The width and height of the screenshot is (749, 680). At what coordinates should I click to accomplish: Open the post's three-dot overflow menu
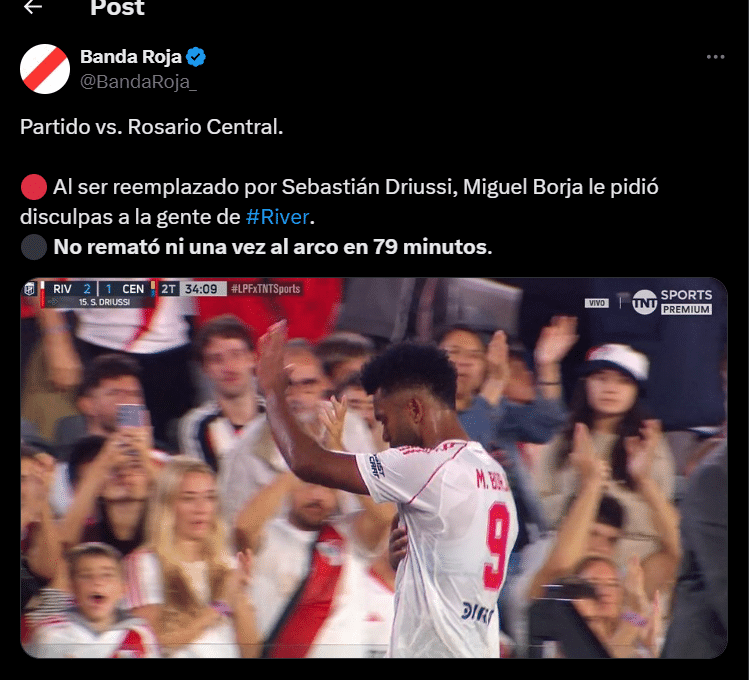point(715,57)
